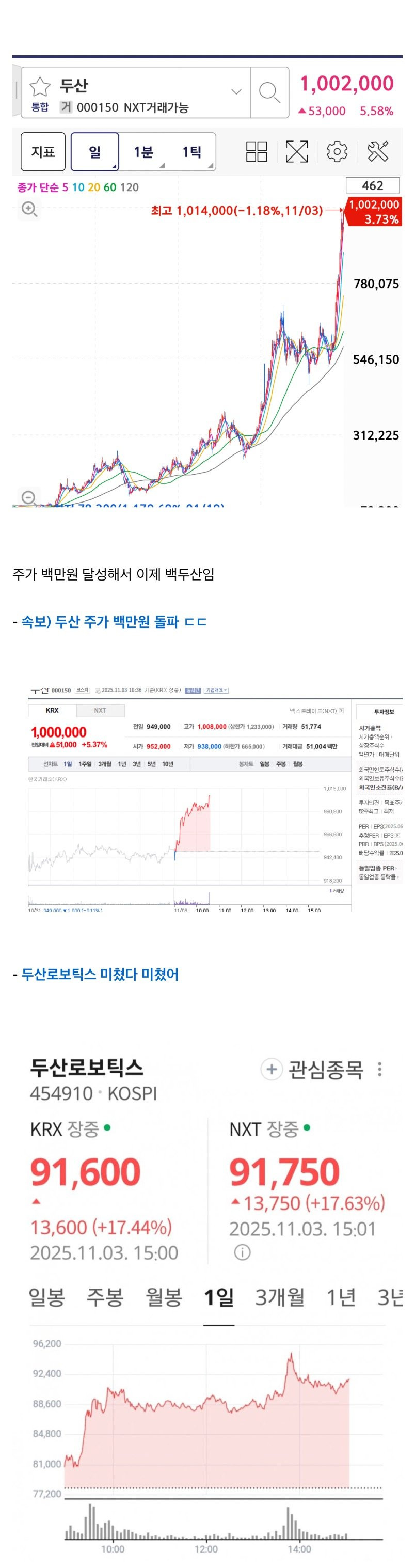Screen dimensions: 415x1568
Task: Enlarge the KRX 1,000,000 price chart image
Action: 207,797
